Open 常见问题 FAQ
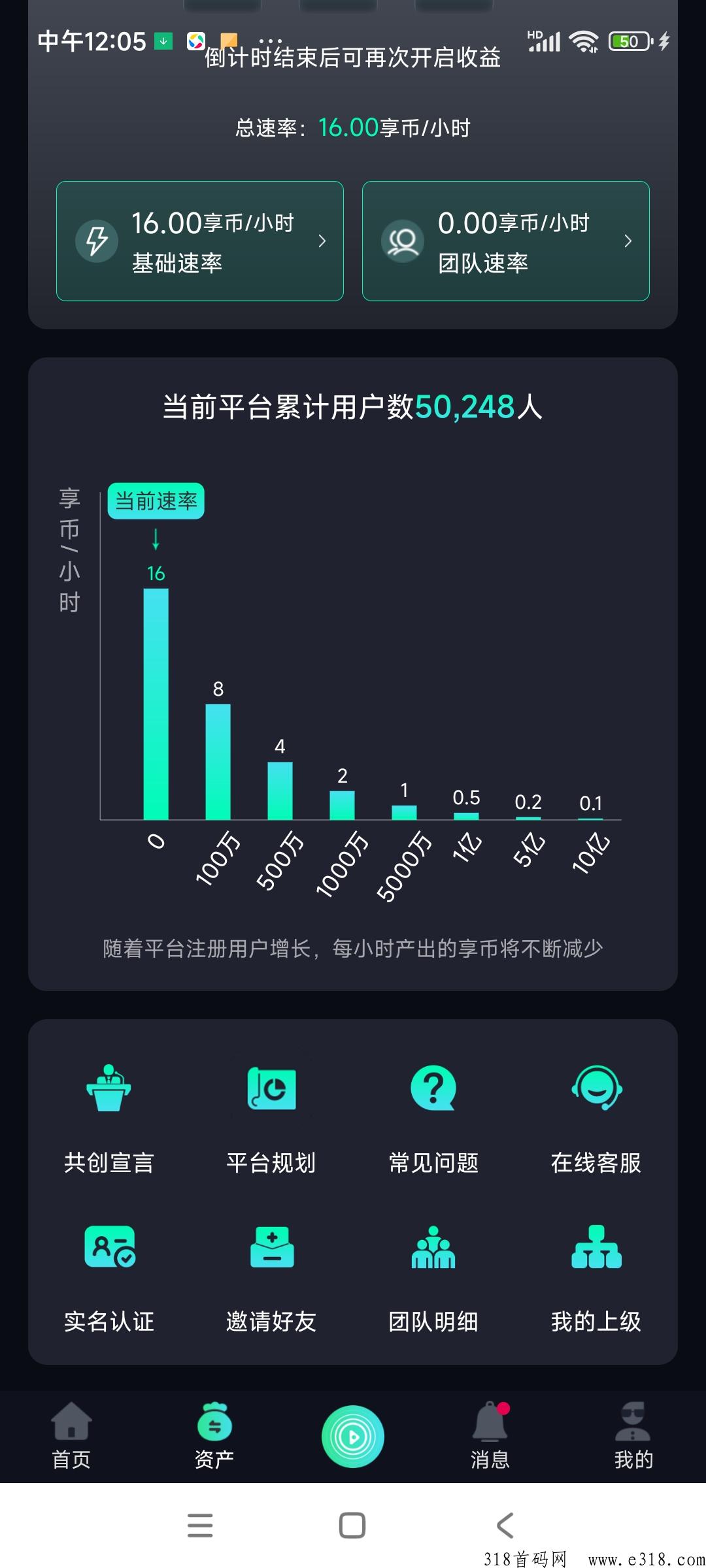Image resolution: width=706 pixels, height=1568 pixels. [x=433, y=1117]
